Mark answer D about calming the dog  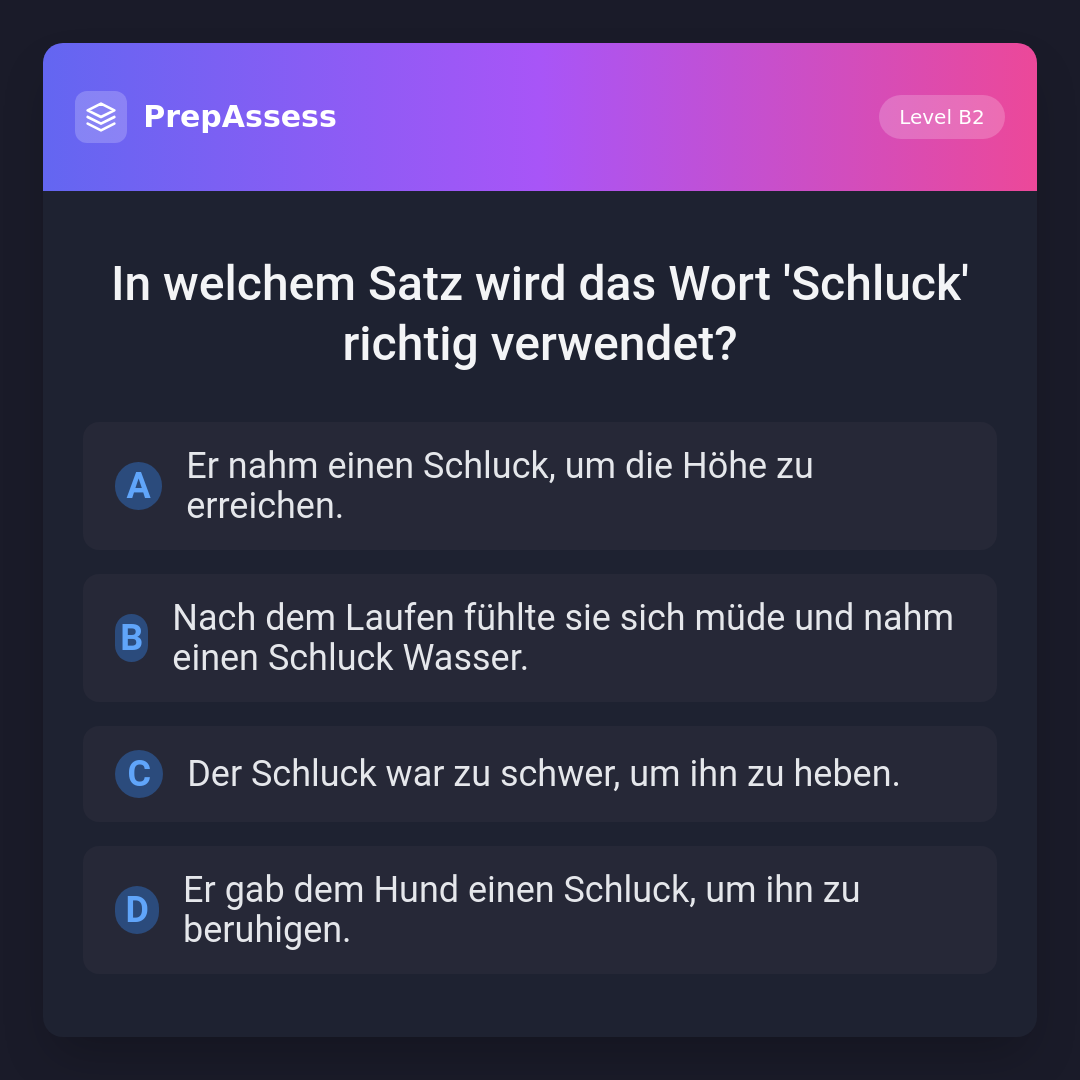click(540, 910)
